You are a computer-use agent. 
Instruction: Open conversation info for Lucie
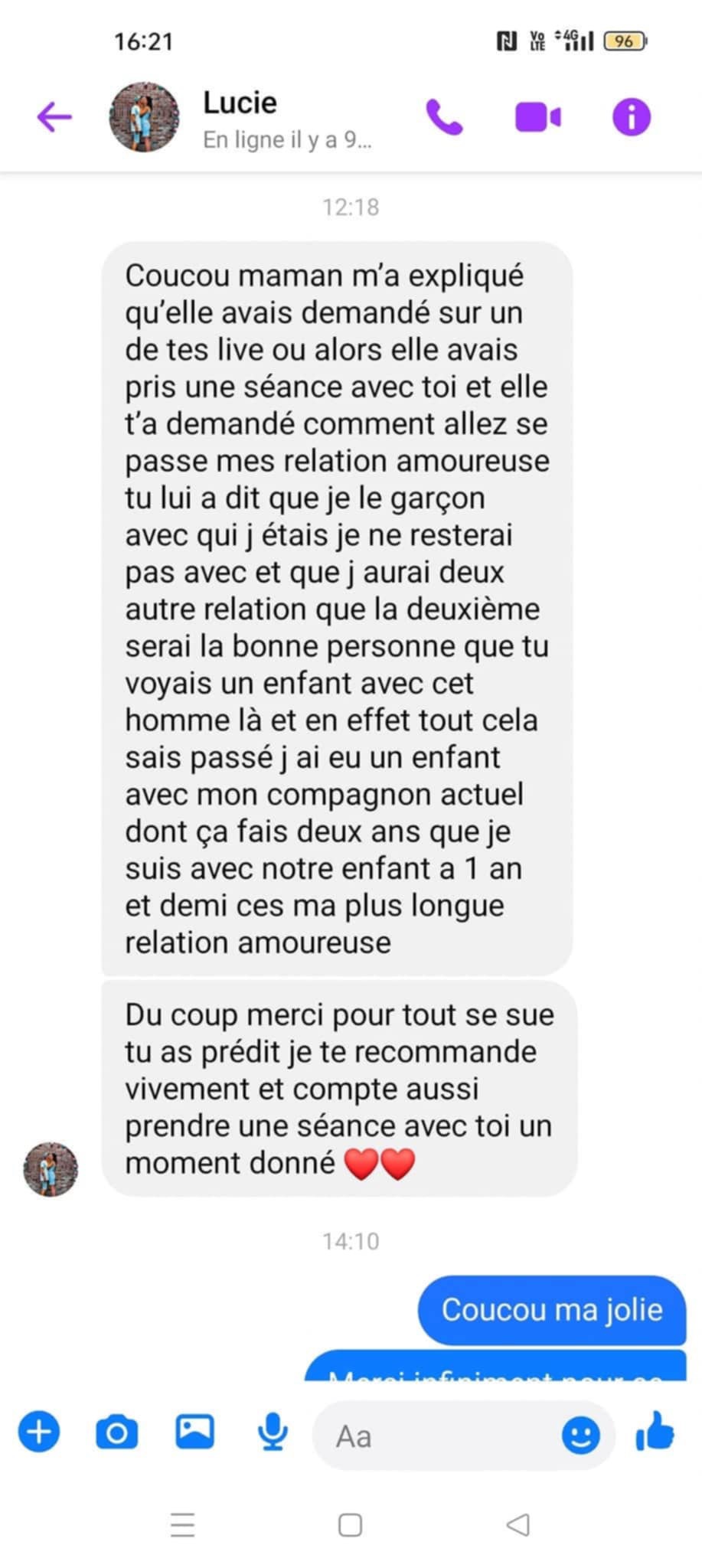click(x=632, y=117)
